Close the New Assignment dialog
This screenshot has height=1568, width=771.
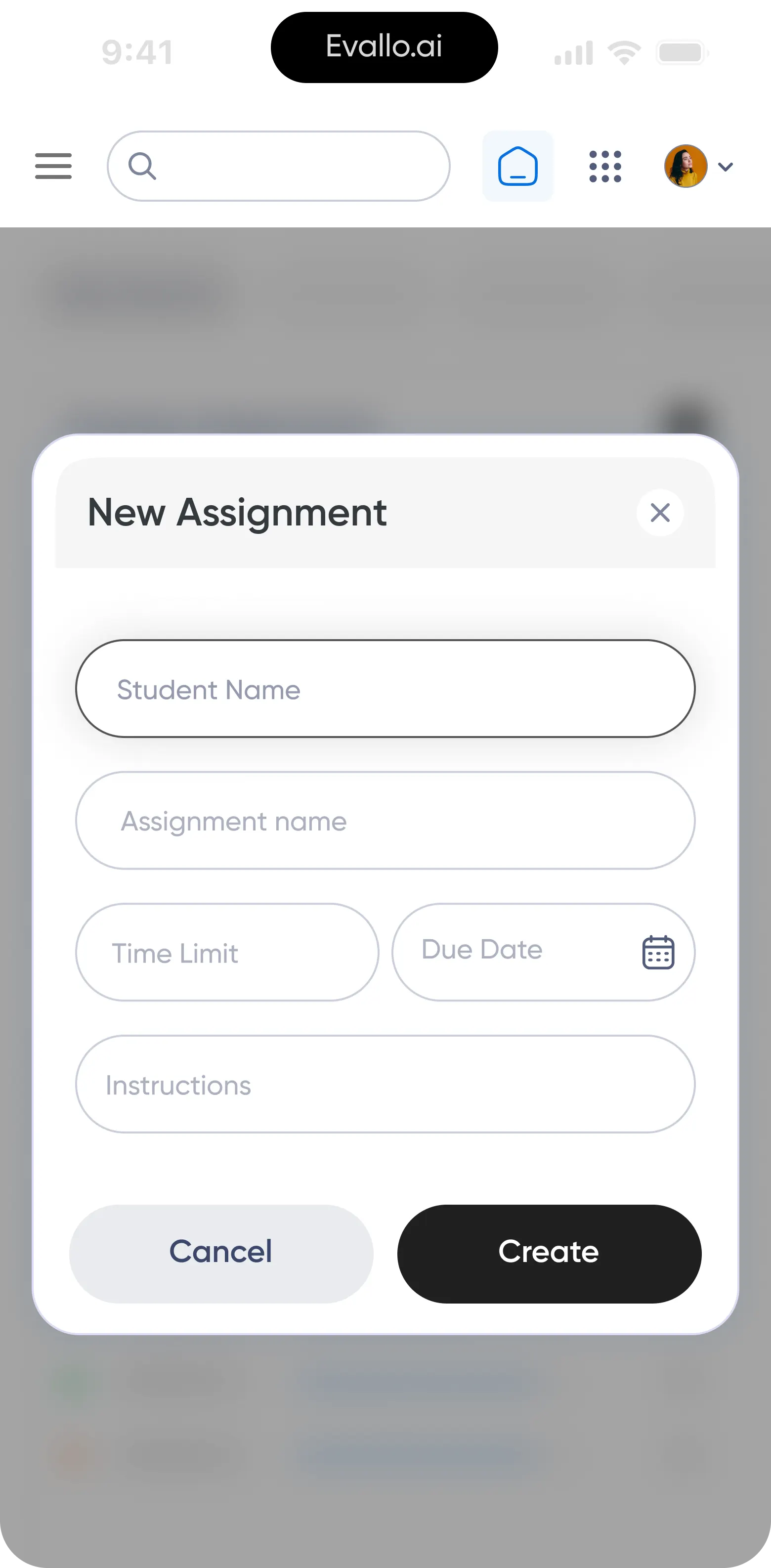point(660,513)
